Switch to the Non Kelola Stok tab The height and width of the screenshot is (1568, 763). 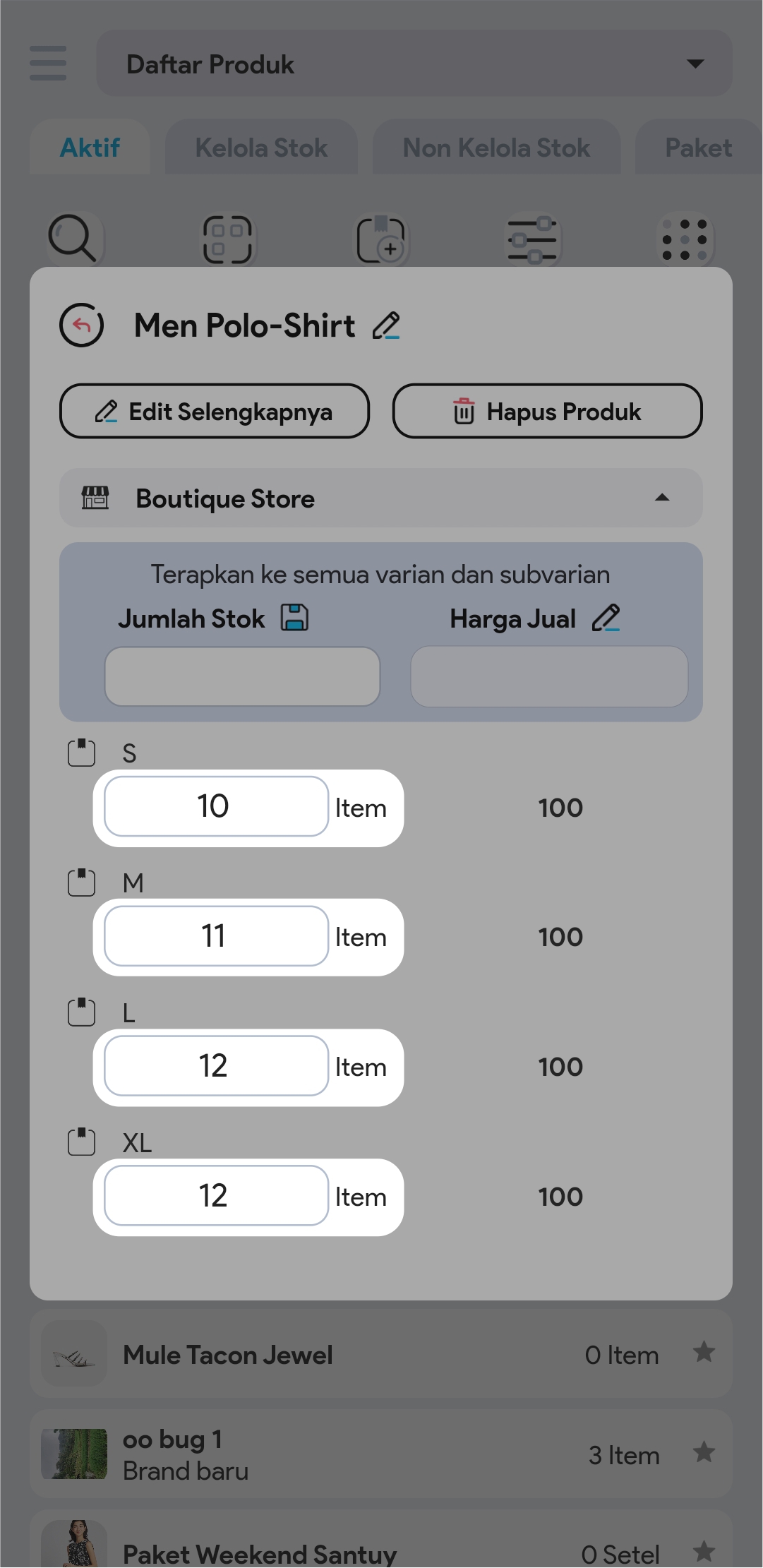coord(496,148)
